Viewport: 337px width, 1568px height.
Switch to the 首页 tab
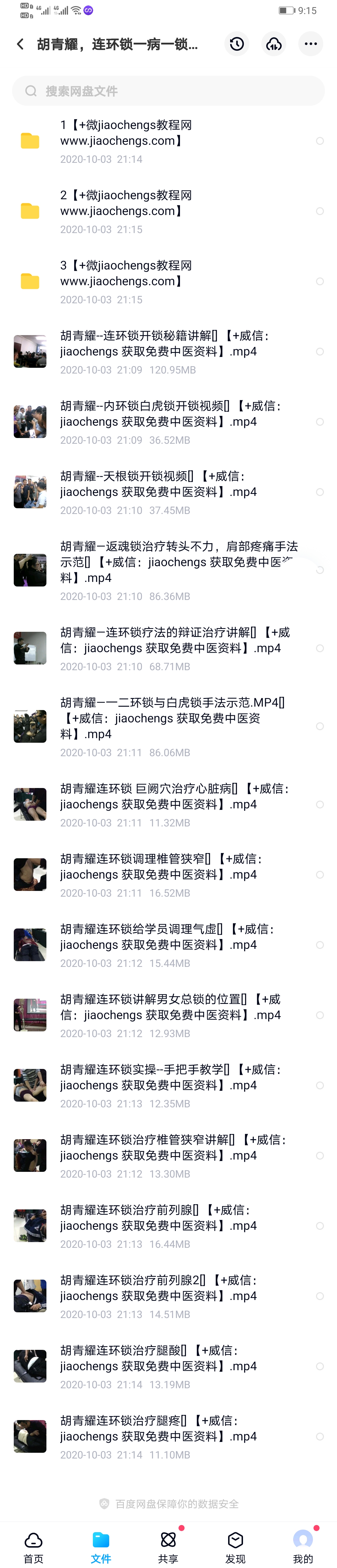(x=34, y=1547)
